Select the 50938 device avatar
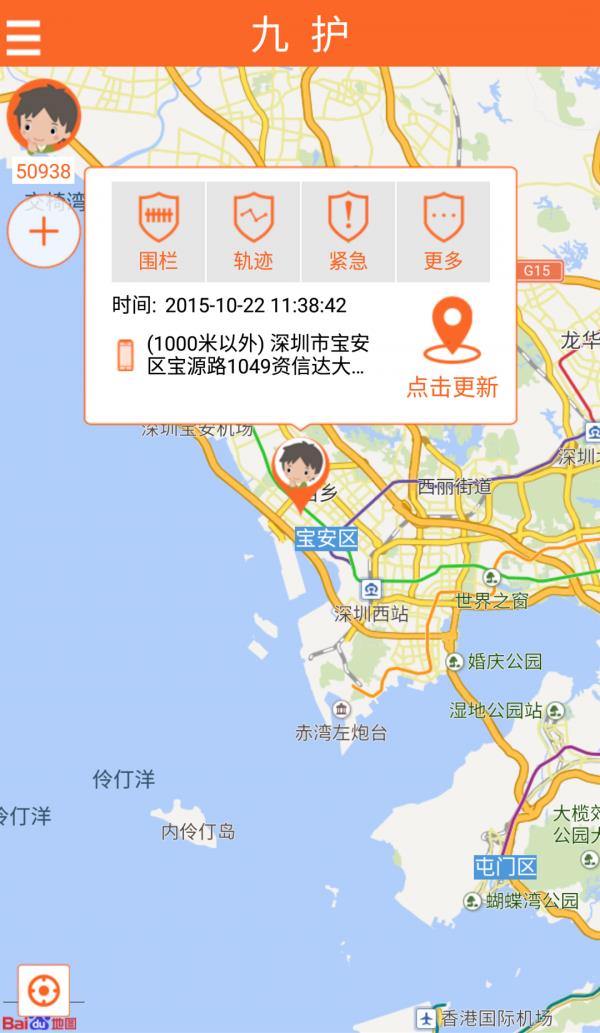The image size is (600, 1033). [x=43, y=117]
